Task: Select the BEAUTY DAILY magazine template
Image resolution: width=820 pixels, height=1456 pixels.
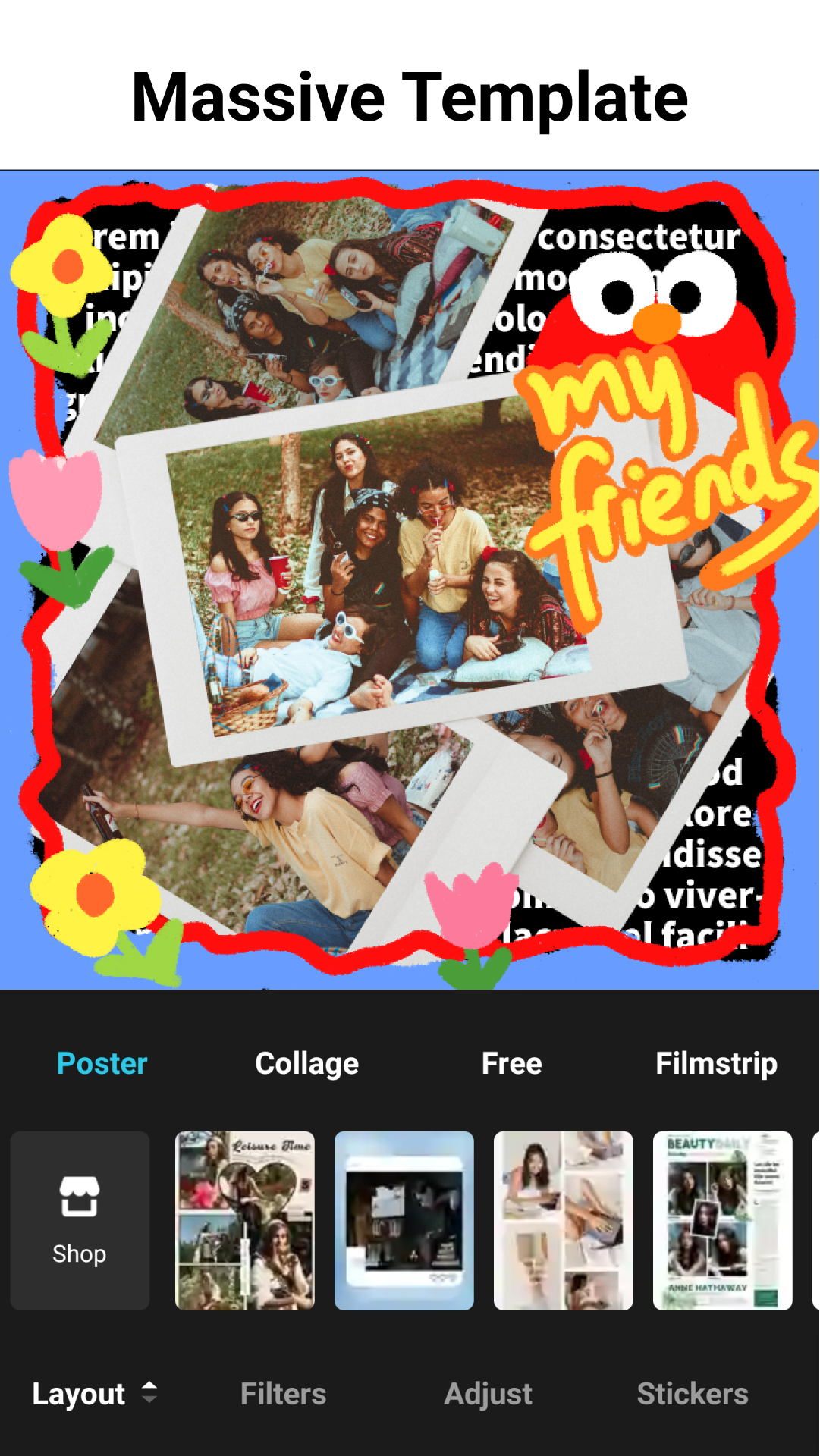Action: click(722, 1219)
